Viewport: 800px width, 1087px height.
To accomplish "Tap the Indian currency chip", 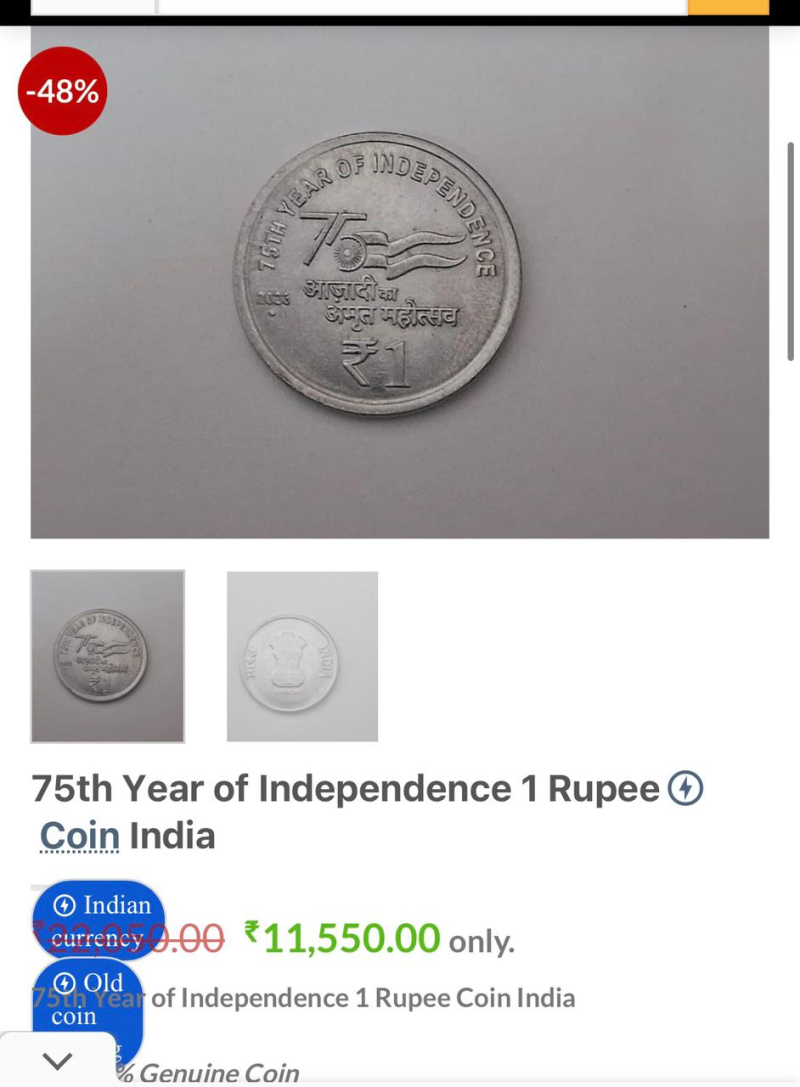I will pos(98,919).
